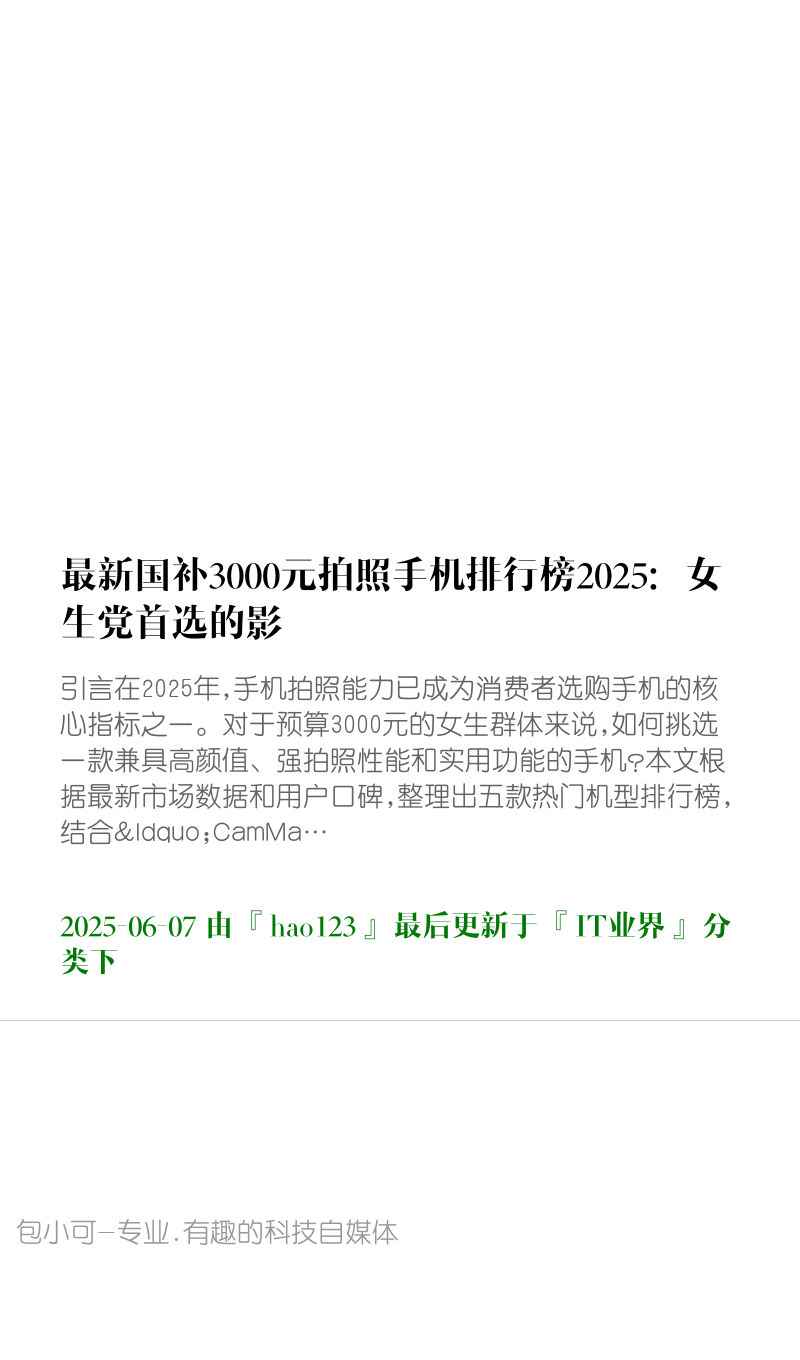Open the IT业界 category link
This screenshot has width=800, height=1360.
(620, 927)
